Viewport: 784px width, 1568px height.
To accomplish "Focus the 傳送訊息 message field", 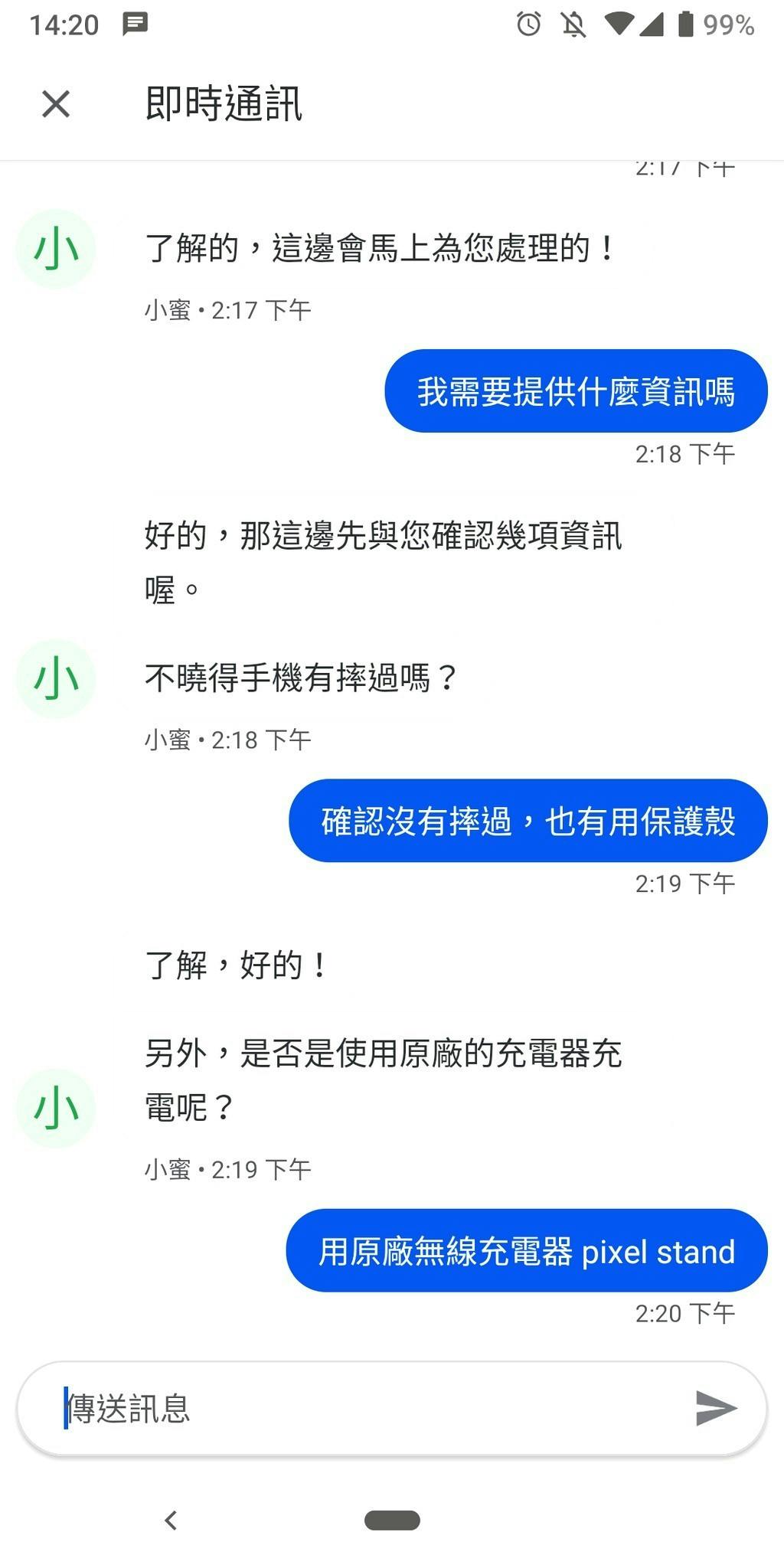I will click(367, 1409).
